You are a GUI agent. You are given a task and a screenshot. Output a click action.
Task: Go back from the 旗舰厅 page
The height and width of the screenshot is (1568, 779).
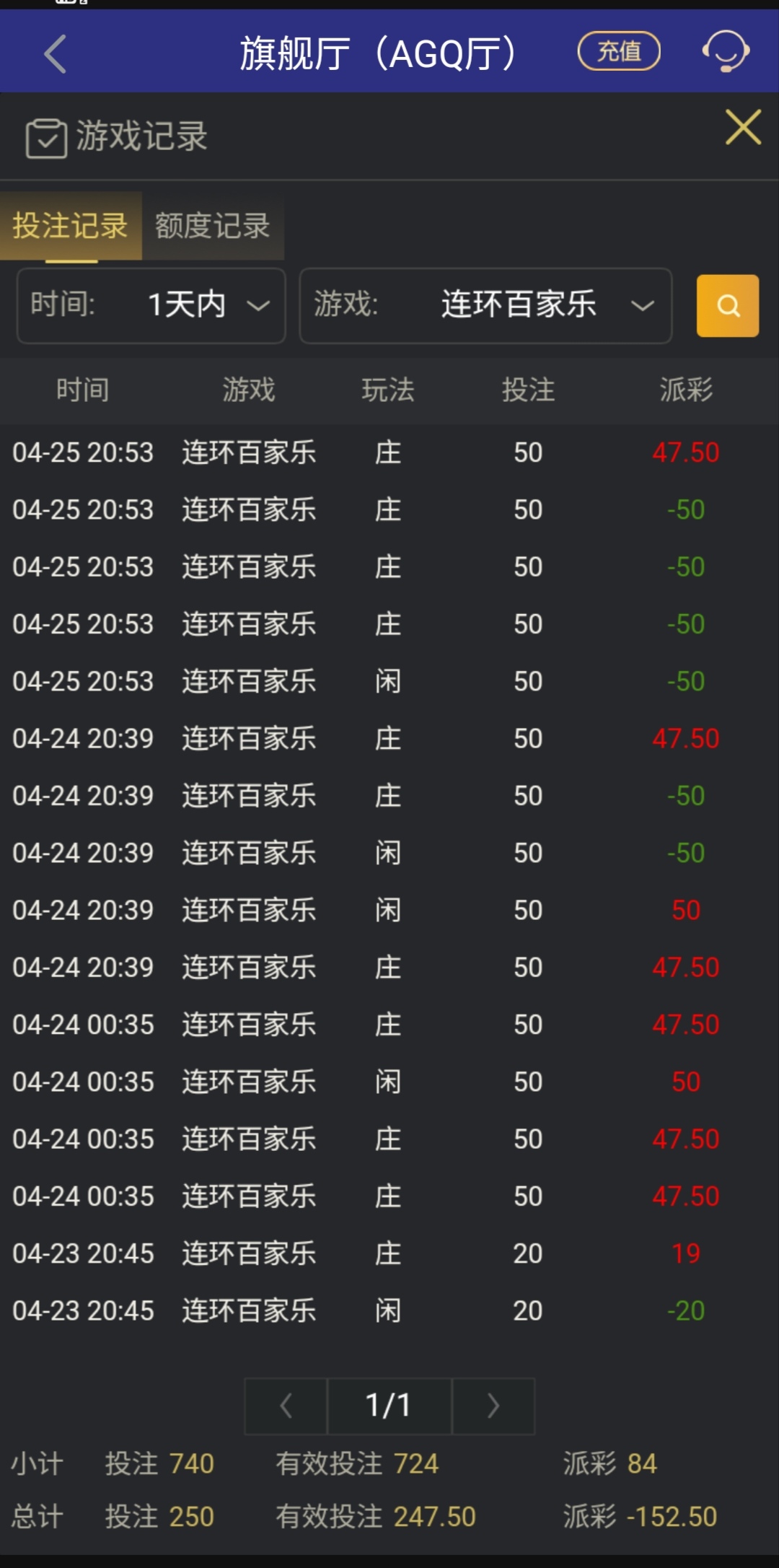click(56, 54)
